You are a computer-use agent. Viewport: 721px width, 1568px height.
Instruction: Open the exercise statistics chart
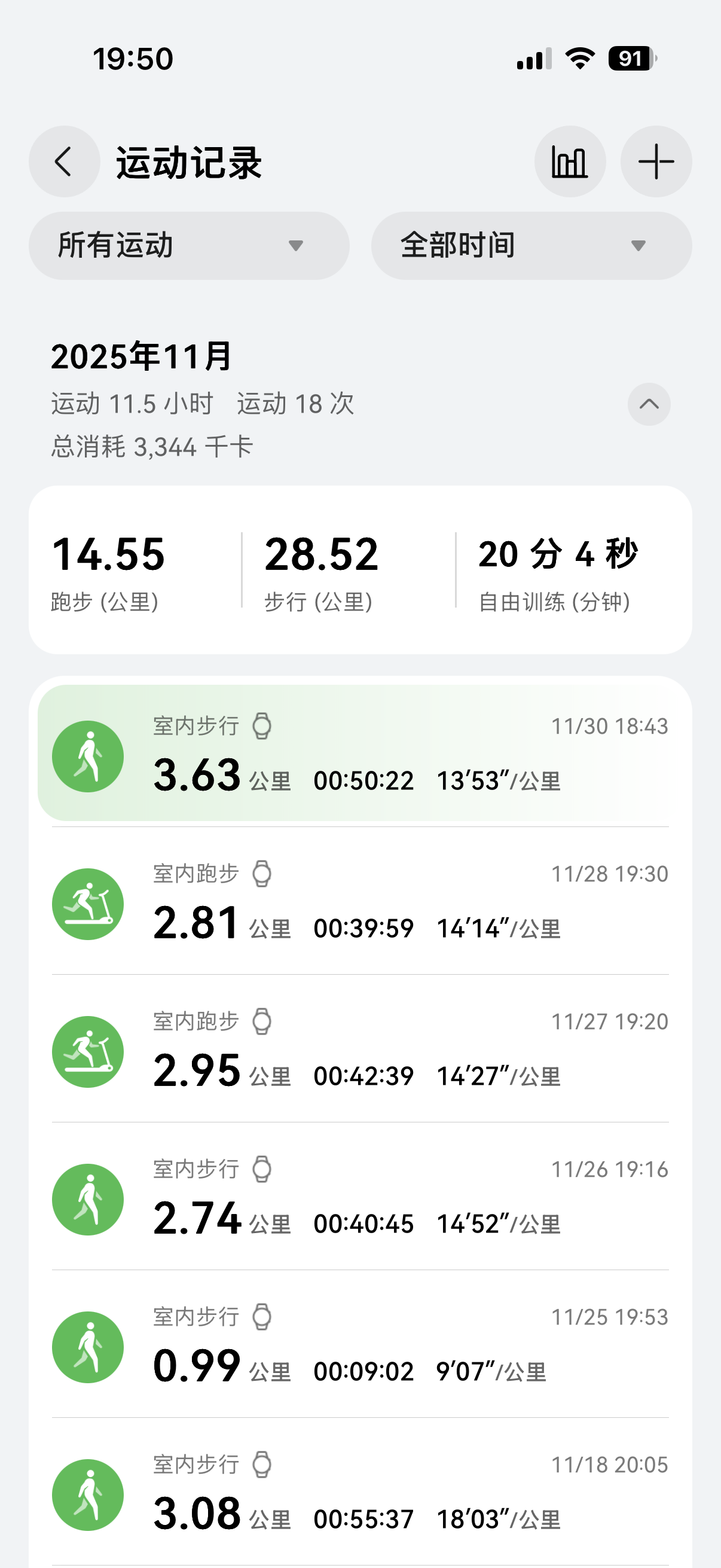click(x=570, y=162)
